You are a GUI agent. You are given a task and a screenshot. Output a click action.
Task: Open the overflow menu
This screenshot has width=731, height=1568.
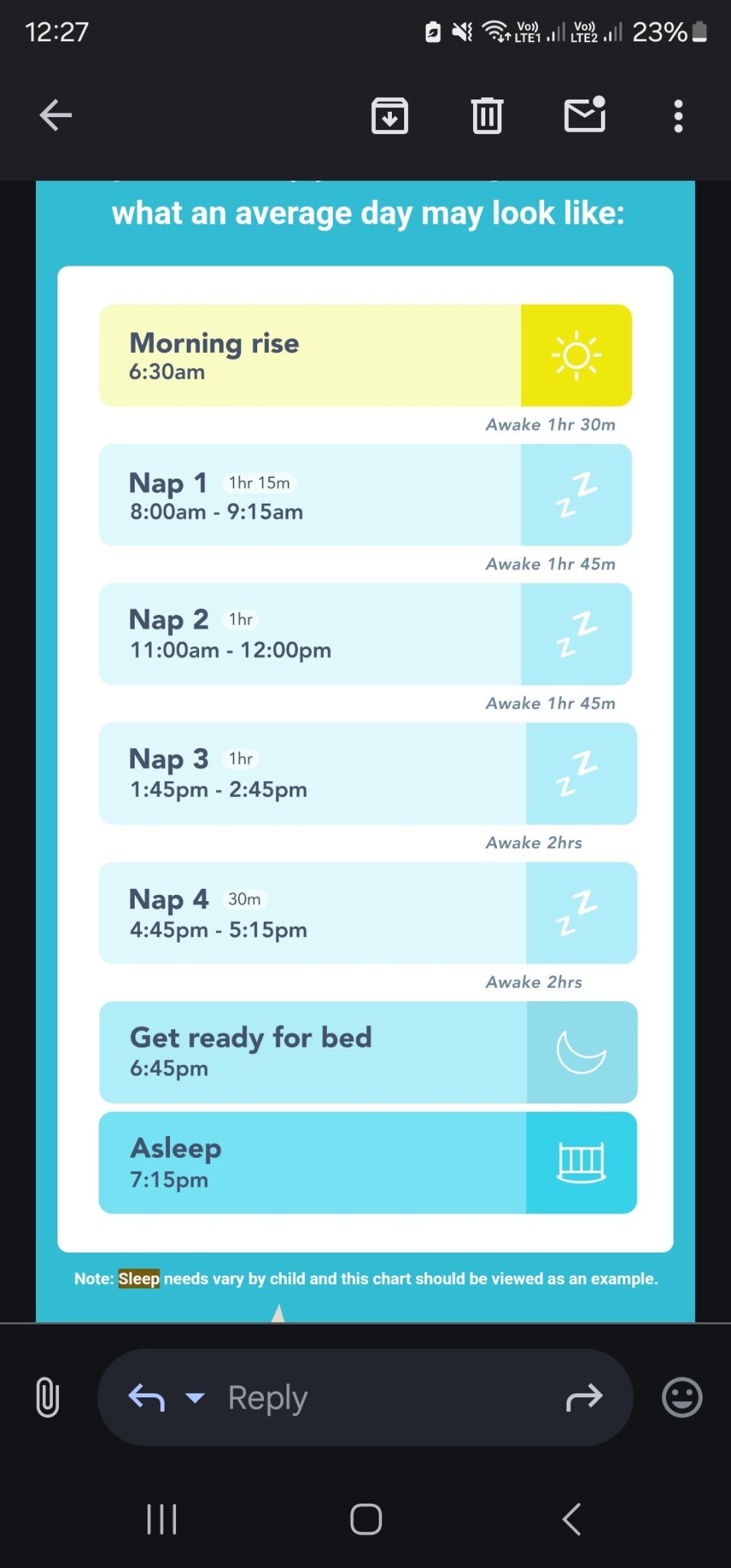tap(678, 116)
